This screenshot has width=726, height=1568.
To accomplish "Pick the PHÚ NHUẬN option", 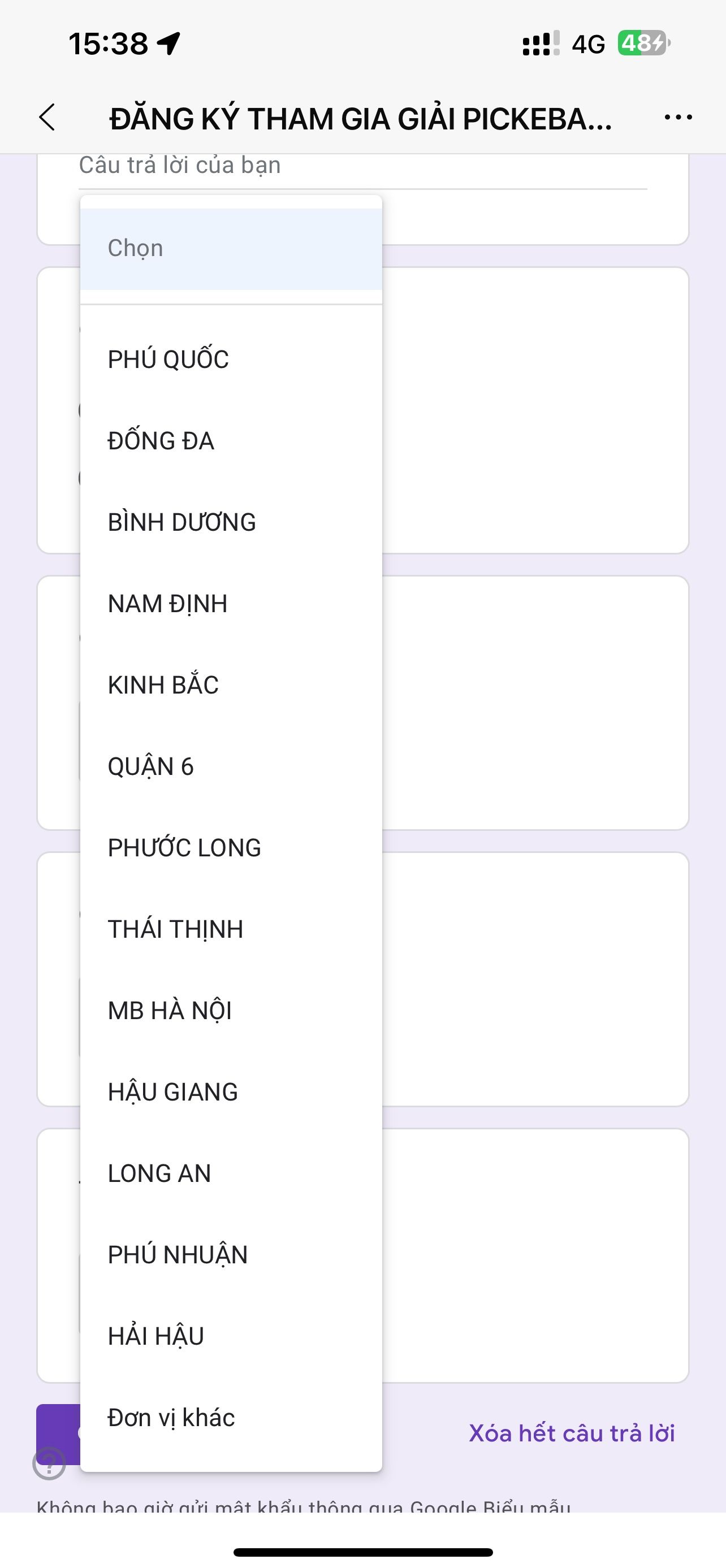I will [x=231, y=1255].
